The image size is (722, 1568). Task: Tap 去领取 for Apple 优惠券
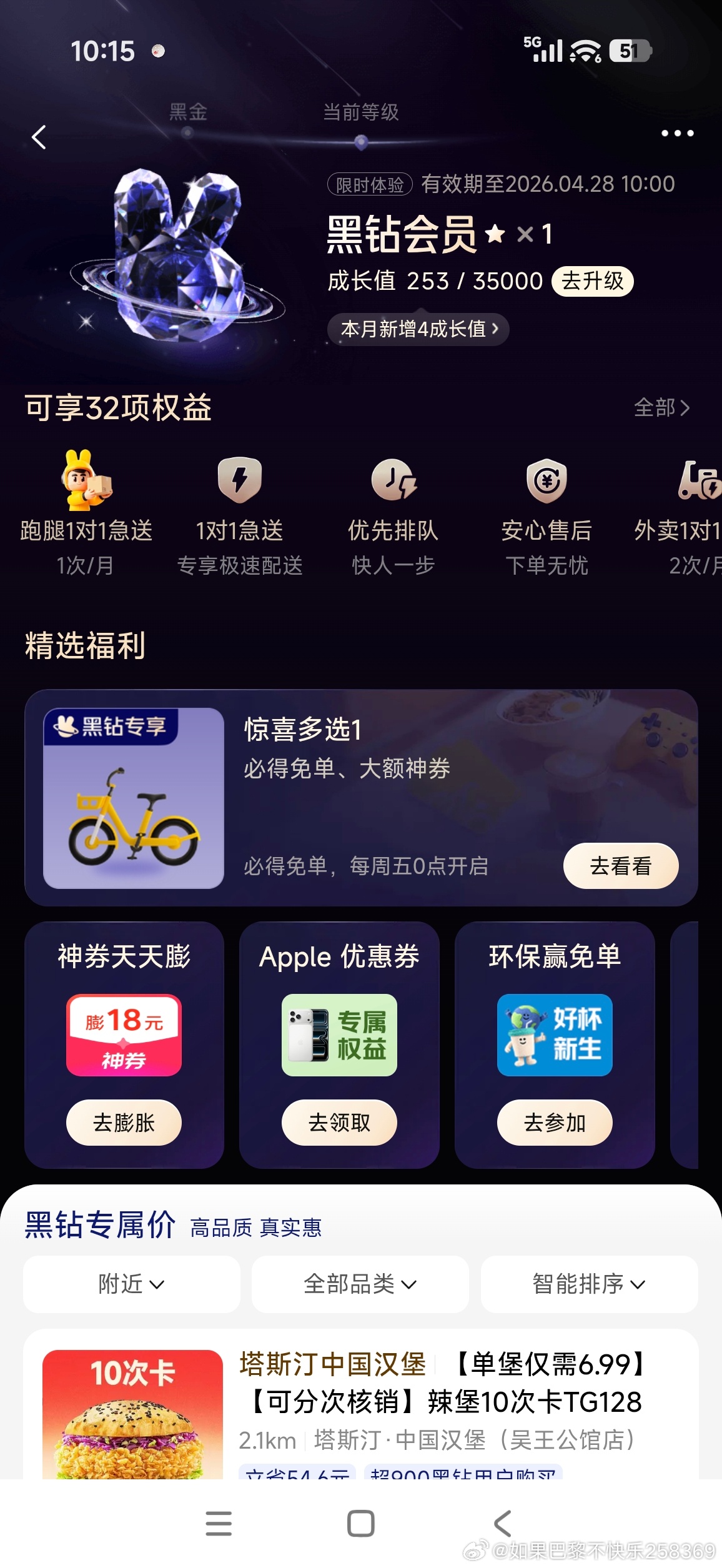pyautogui.click(x=339, y=1123)
